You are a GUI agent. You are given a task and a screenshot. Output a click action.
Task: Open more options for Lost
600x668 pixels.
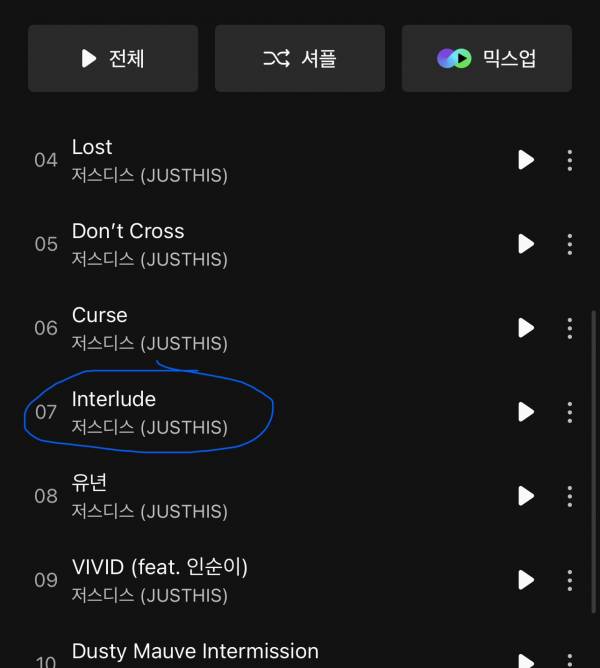570,160
